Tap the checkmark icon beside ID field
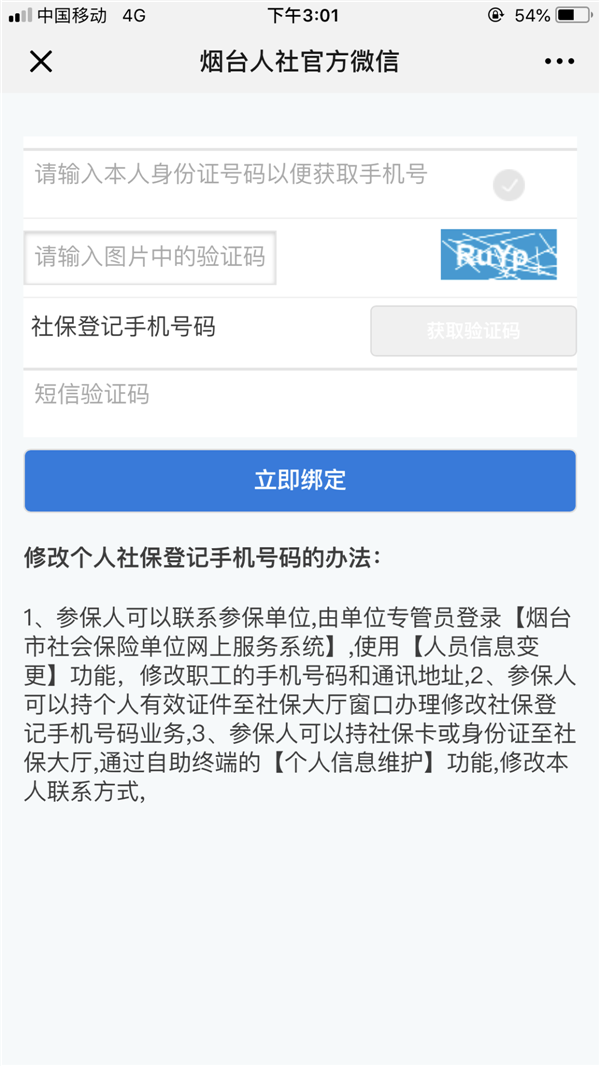 point(509,184)
